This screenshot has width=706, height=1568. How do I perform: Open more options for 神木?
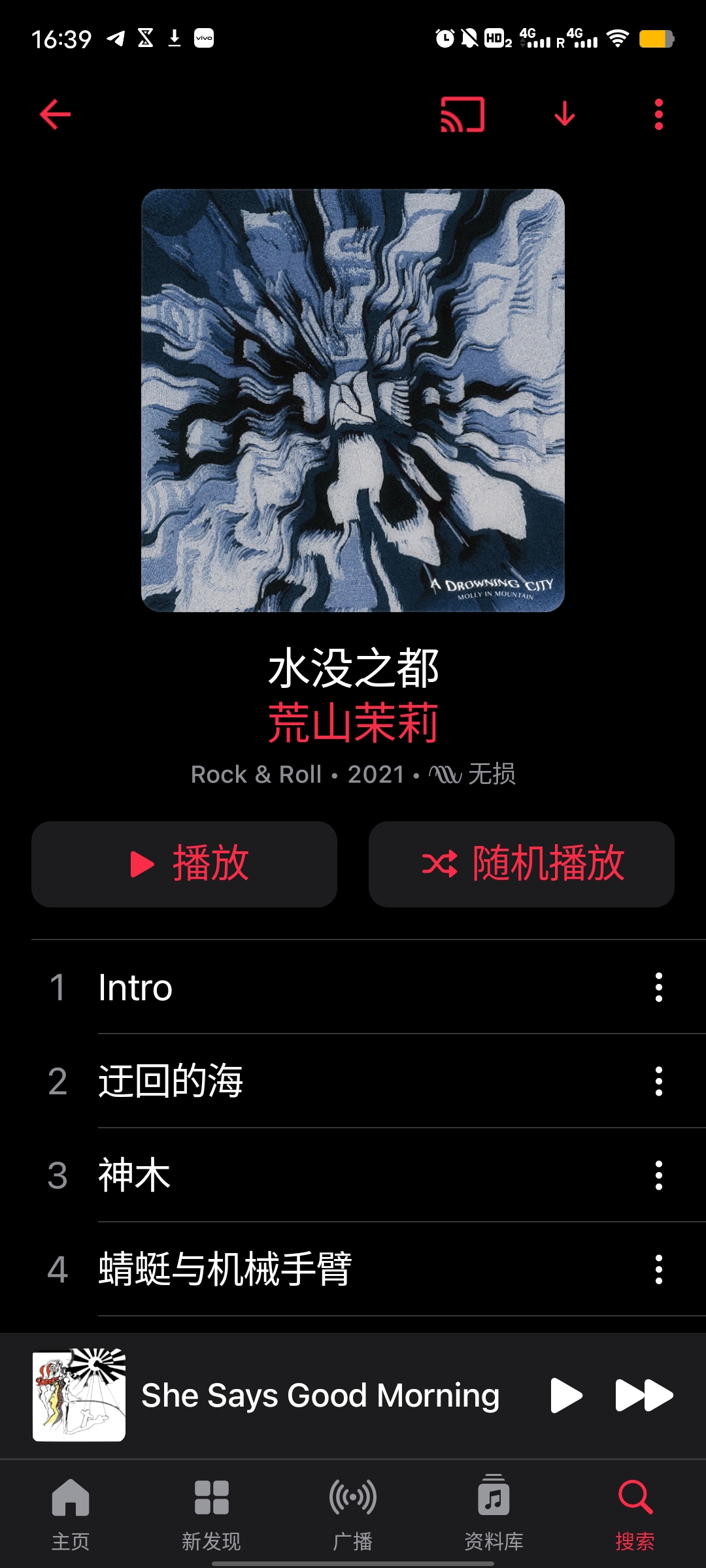[658, 1175]
